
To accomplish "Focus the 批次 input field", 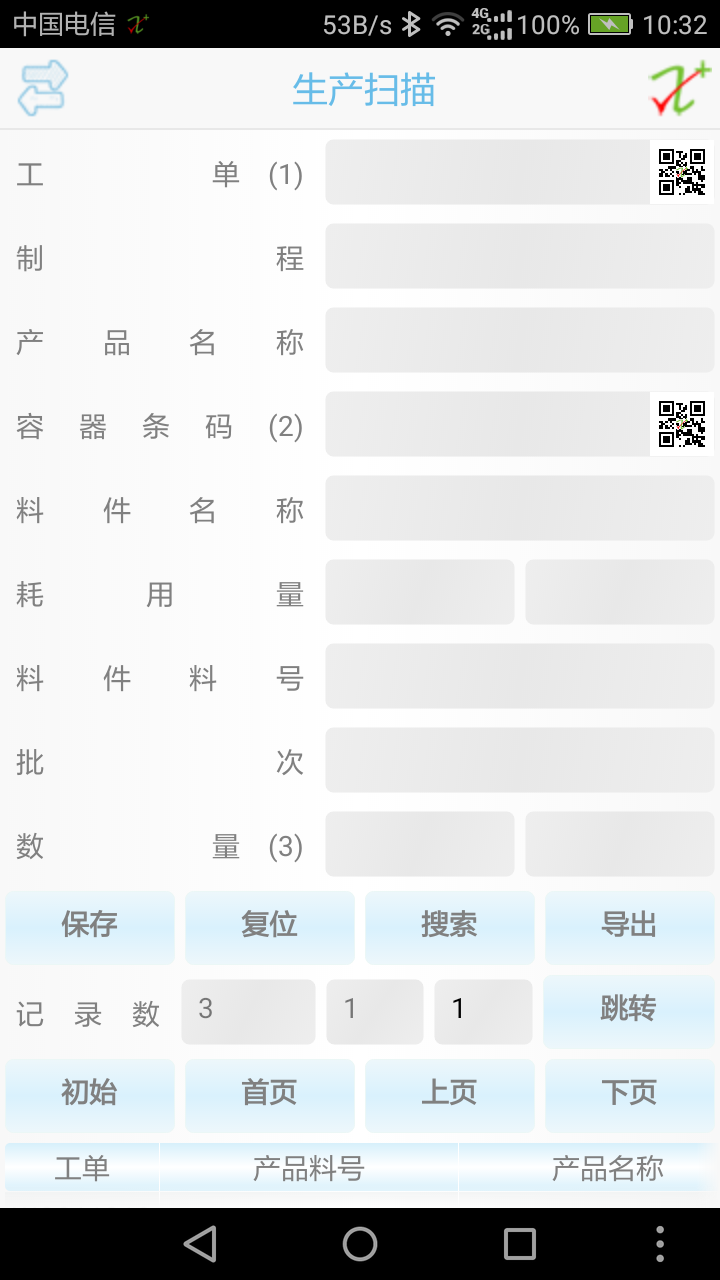I will [x=520, y=760].
